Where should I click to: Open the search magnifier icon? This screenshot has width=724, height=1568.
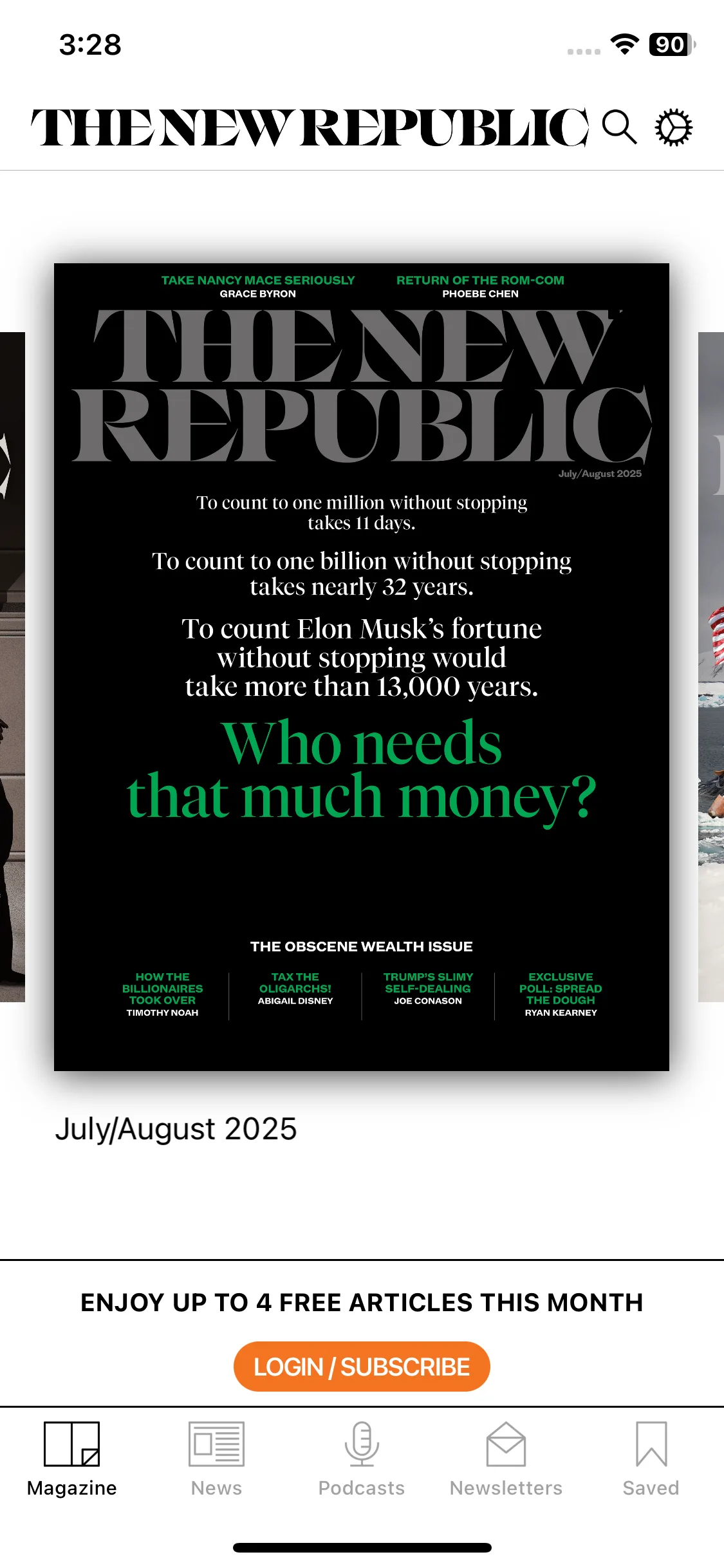[619, 127]
